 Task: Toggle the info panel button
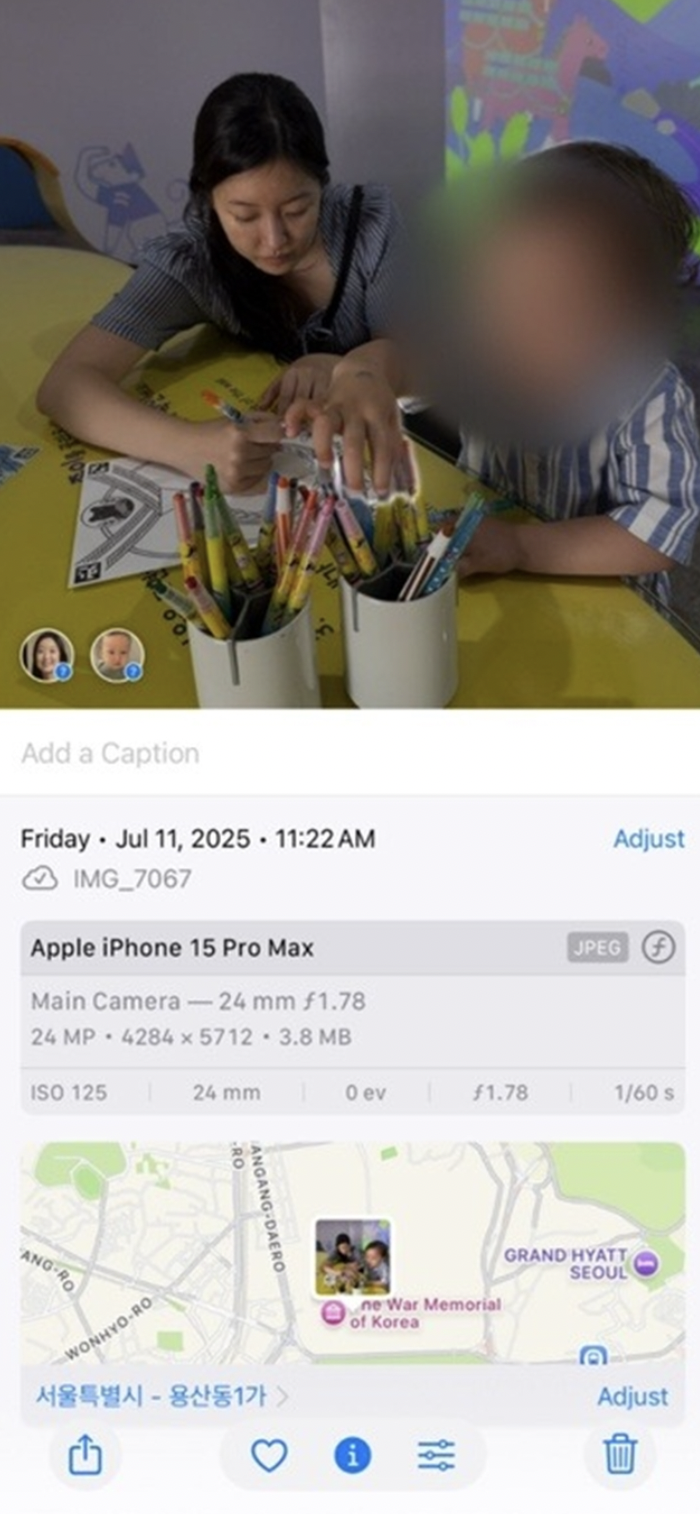(352, 1455)
